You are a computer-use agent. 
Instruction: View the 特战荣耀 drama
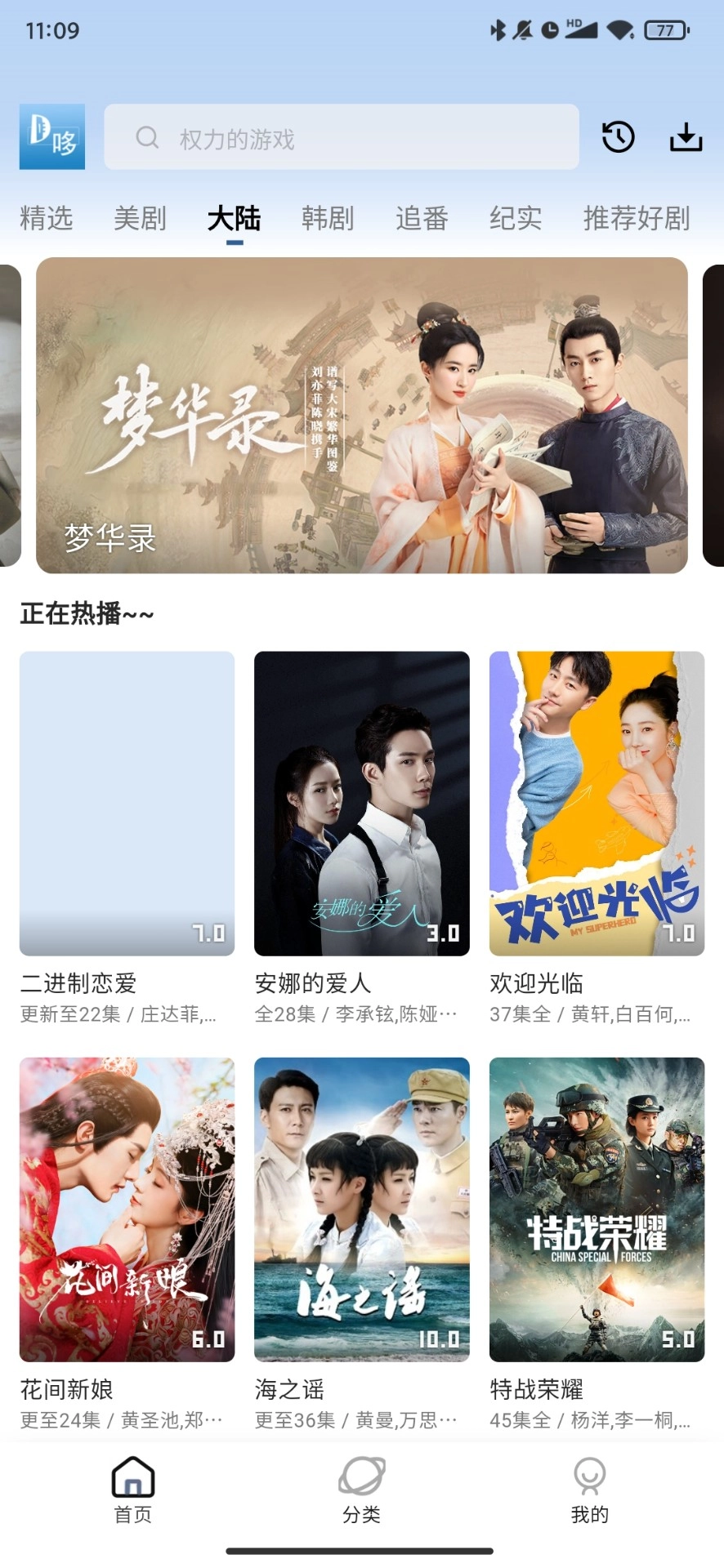pyautogui.click(x=597, y=1209)
